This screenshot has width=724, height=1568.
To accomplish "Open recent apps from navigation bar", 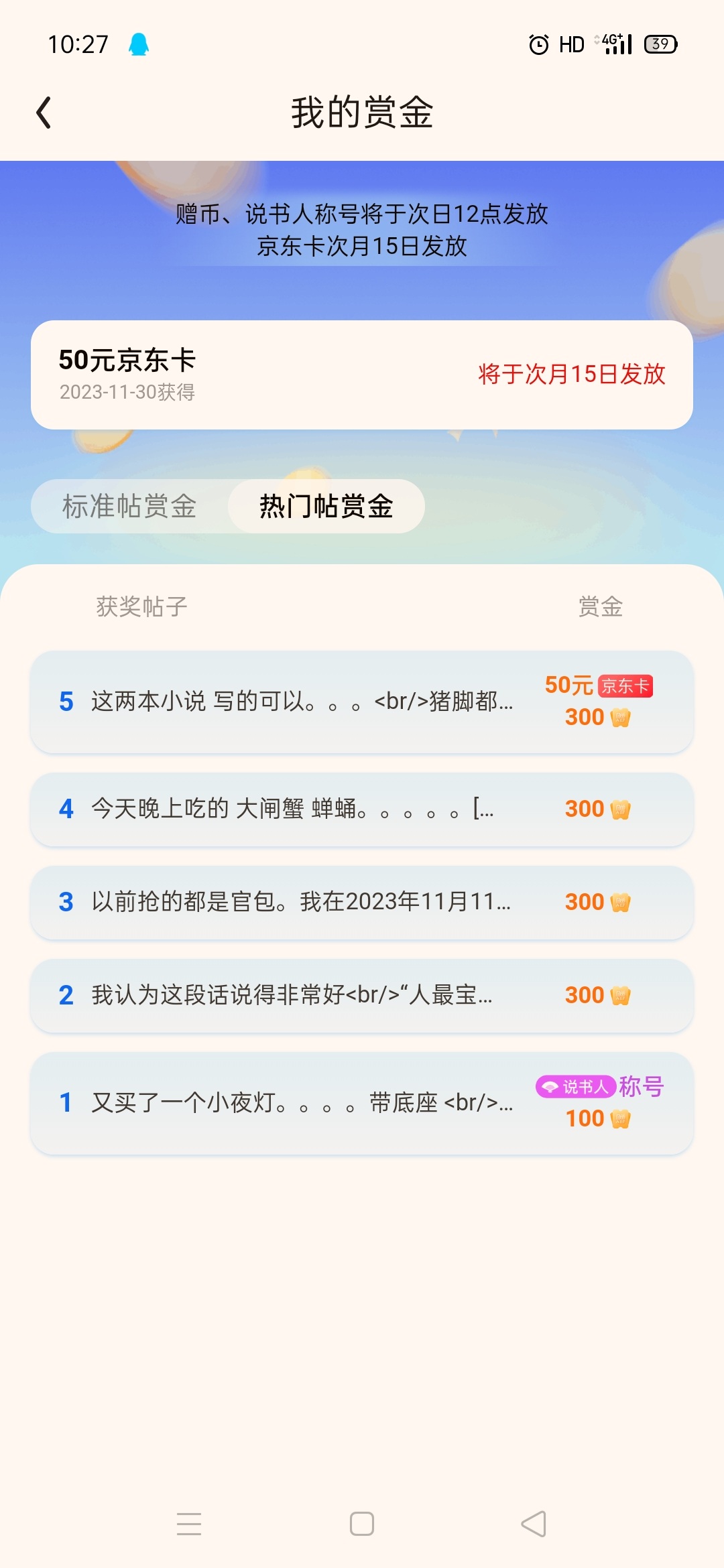I will [189, 1524].
